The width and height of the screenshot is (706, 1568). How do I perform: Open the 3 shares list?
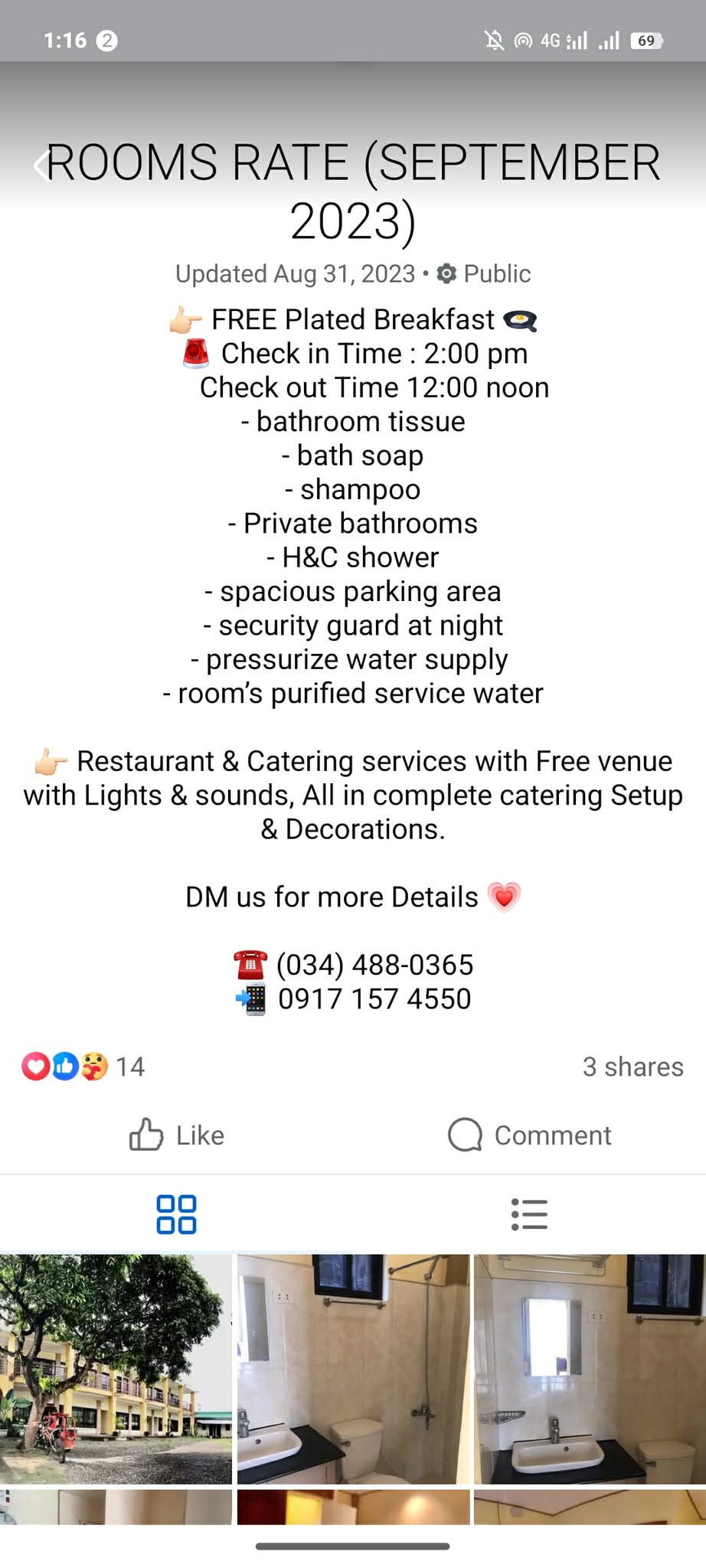coord(632,1067)
